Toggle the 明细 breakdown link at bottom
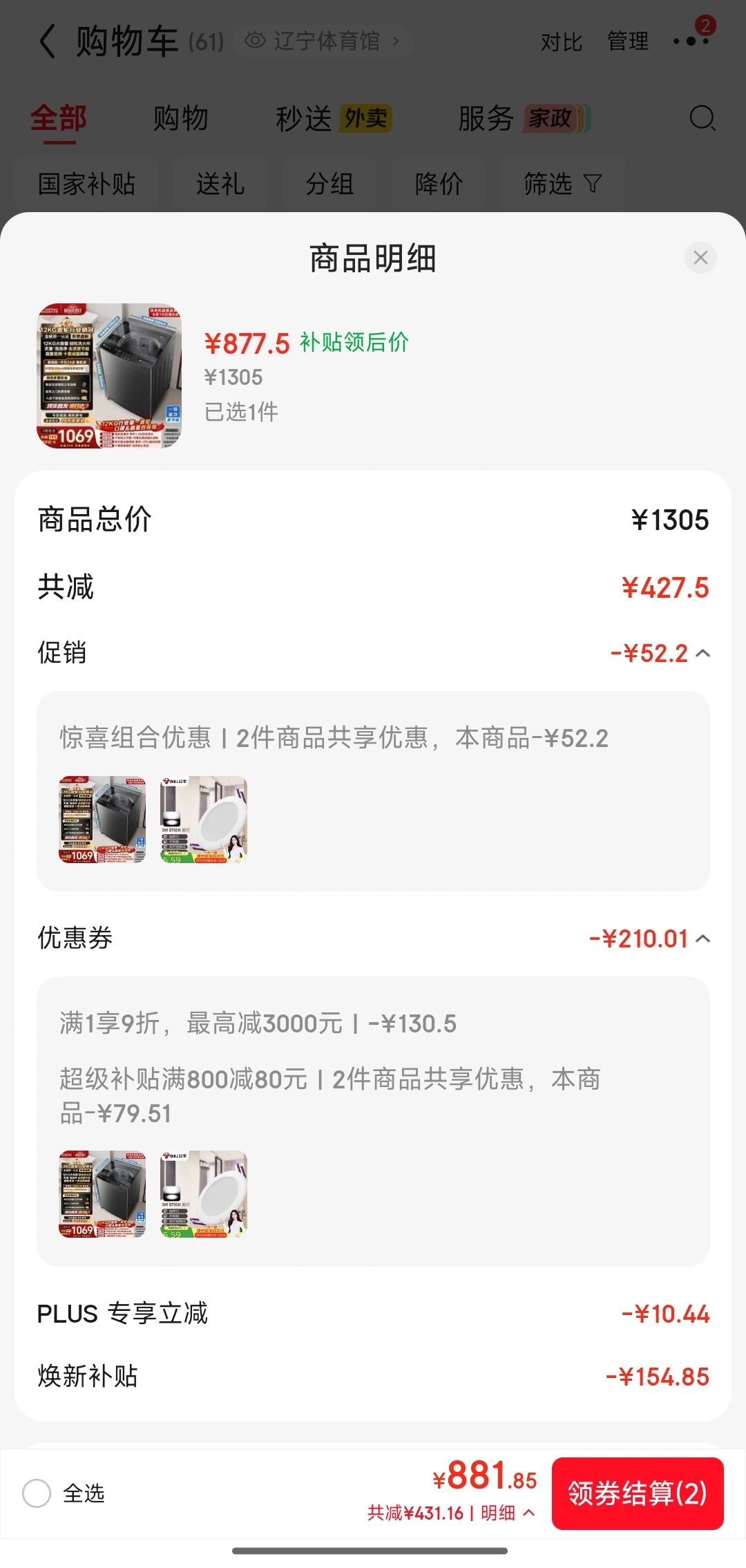The image size is (746, 1568). pyautogui.click(x=508, y=1513)
